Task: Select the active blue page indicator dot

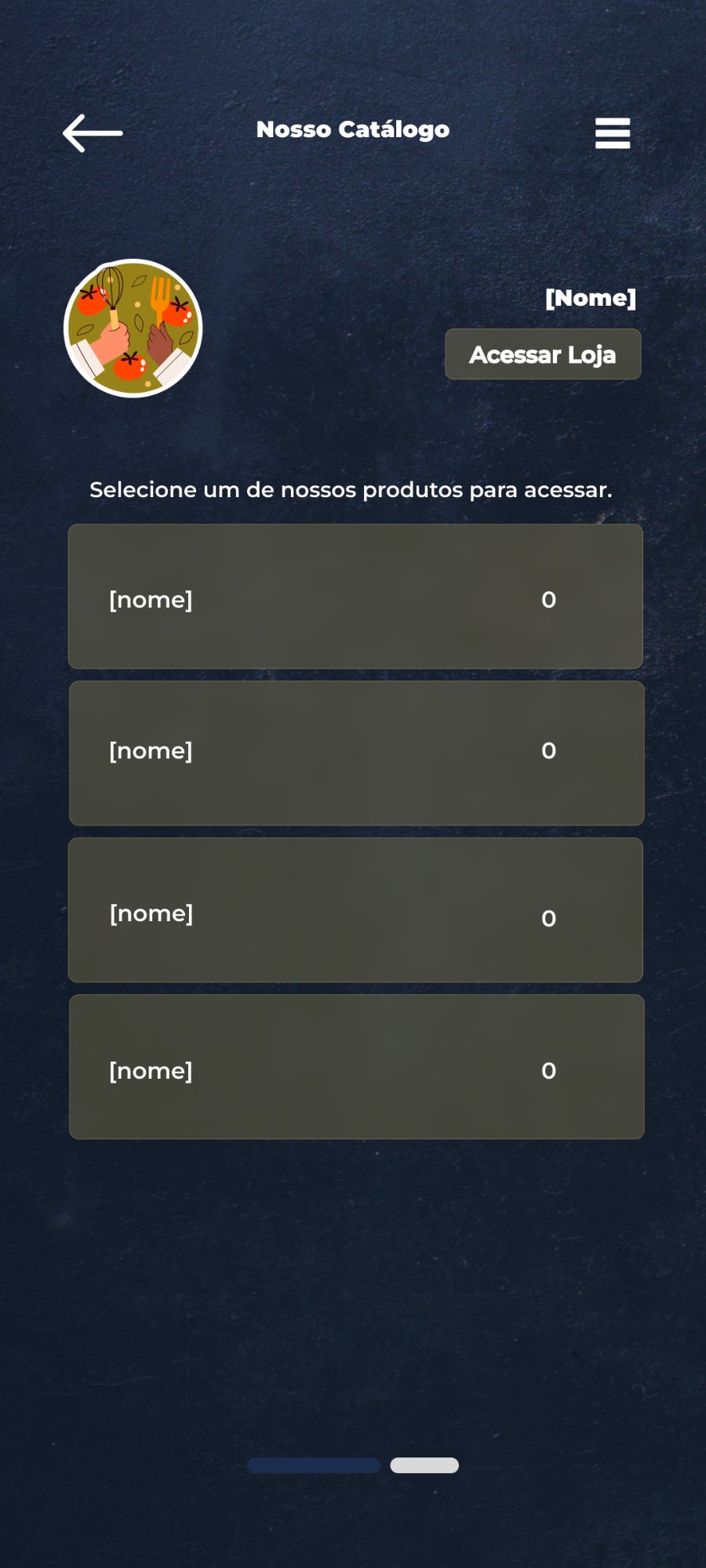Action: click(x=313, y=1465)
